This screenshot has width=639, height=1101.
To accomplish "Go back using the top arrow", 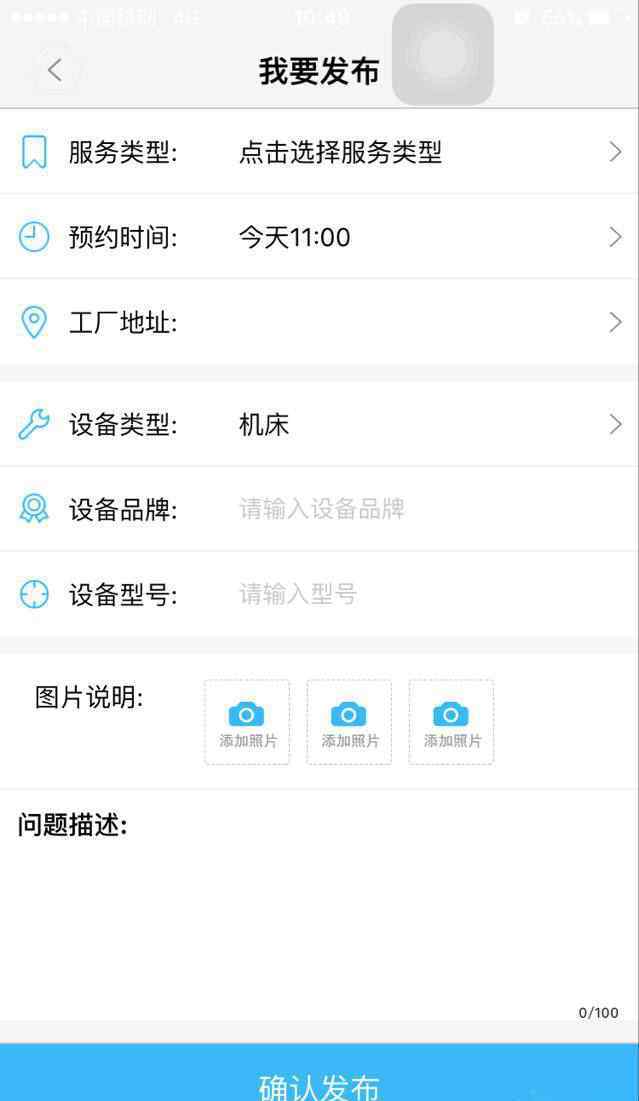I will (55, 70).
